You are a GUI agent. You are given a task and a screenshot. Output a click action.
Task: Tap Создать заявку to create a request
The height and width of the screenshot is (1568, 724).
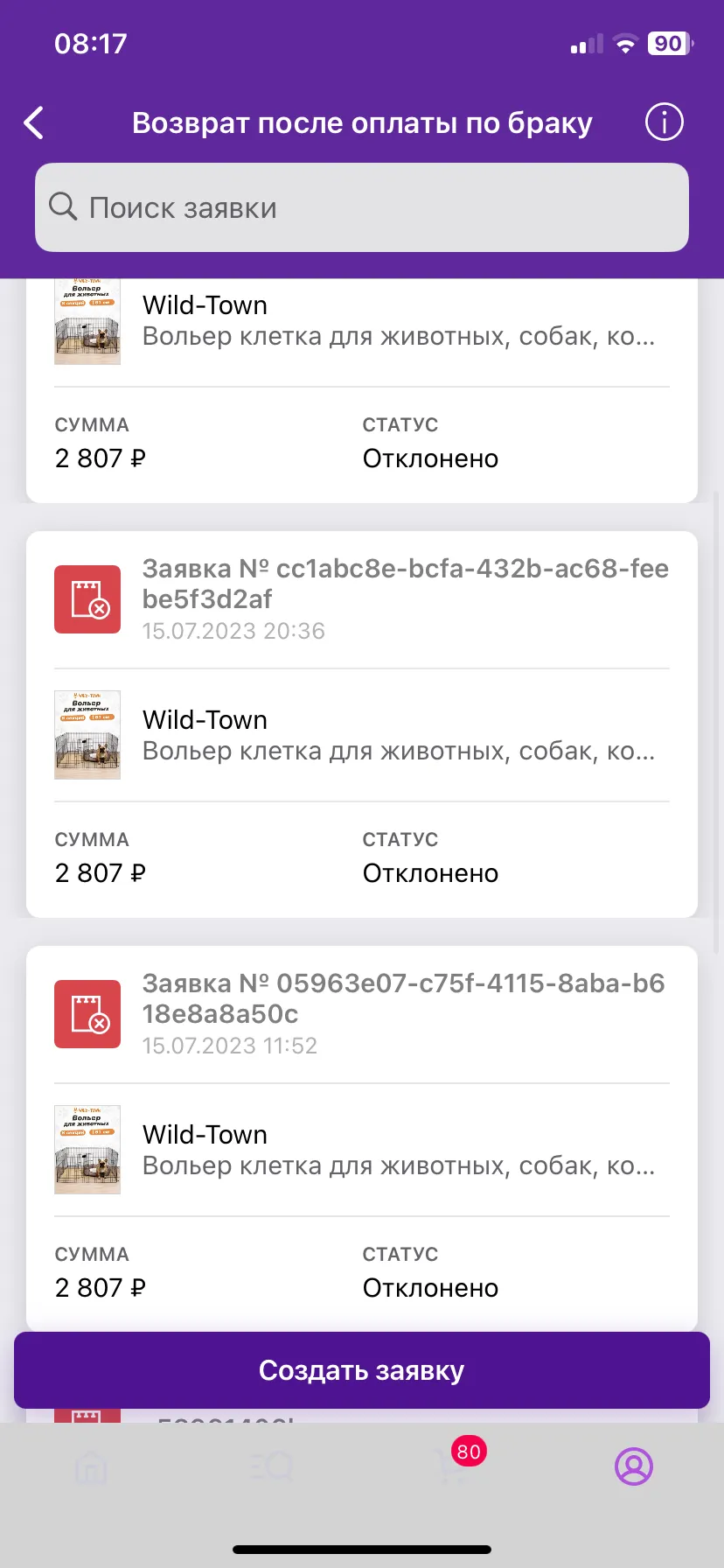[362, 1370]
